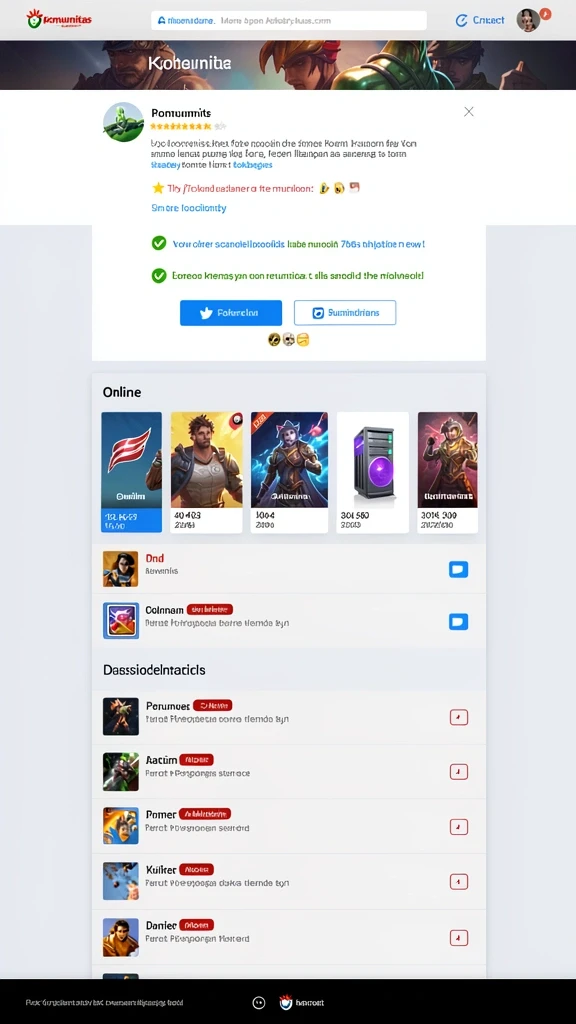Close the Pomummits card with the X
The image size is (576, 1024).
[469, 112]
